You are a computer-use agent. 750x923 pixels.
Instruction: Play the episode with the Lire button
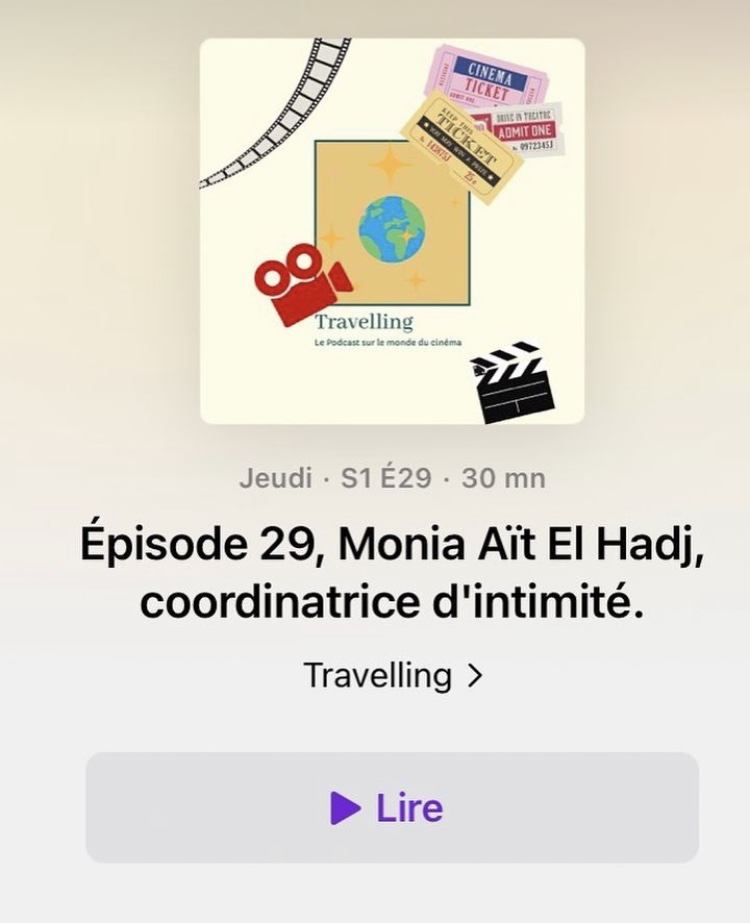coord(391,807)
